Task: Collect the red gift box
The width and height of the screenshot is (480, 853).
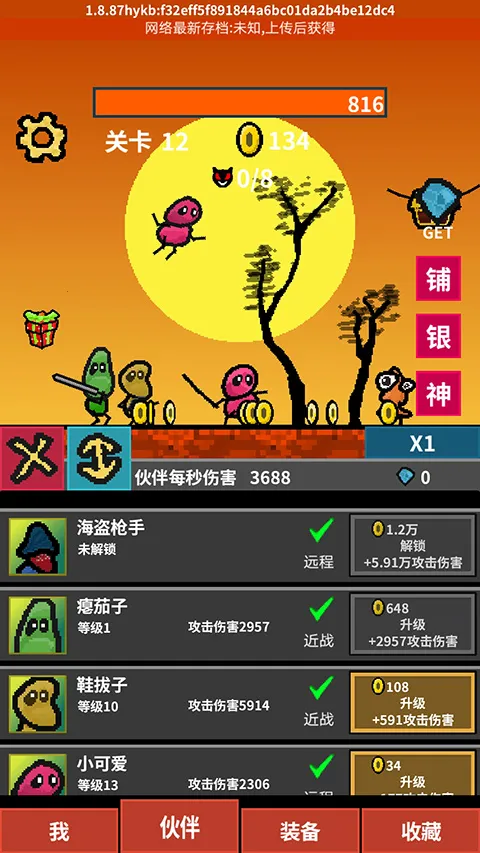Action: (41, 329)
